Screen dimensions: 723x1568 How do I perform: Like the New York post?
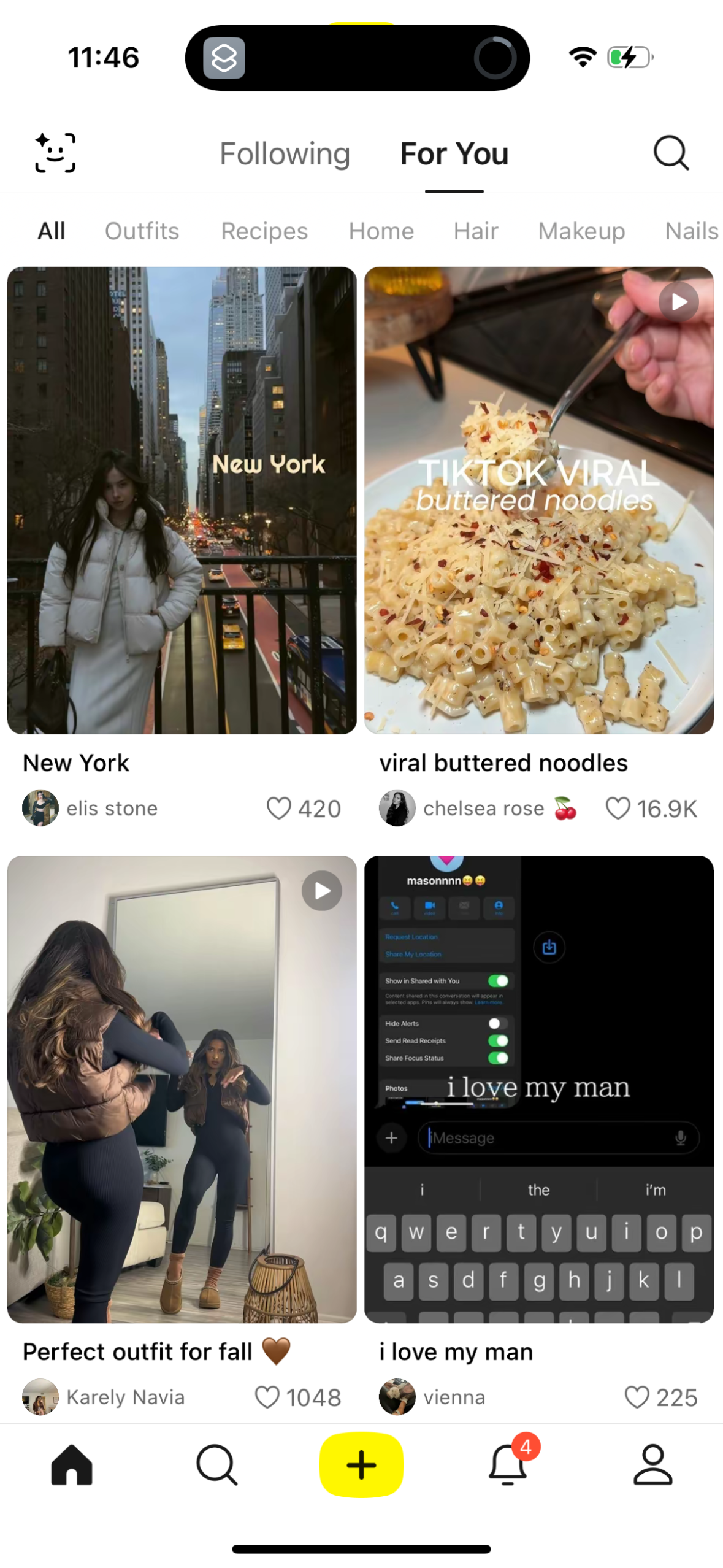[x=279, y=808]
